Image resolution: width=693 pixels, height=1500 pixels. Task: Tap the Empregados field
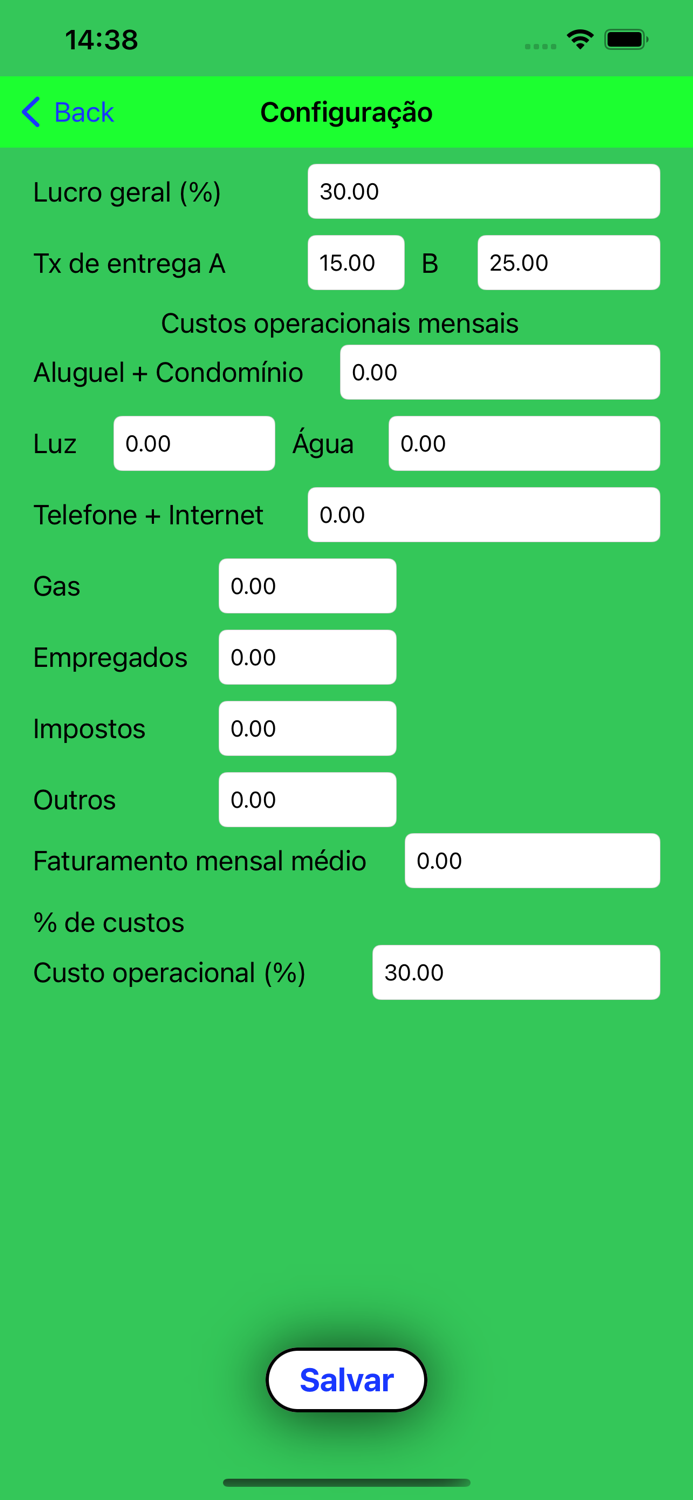[307, 657]
